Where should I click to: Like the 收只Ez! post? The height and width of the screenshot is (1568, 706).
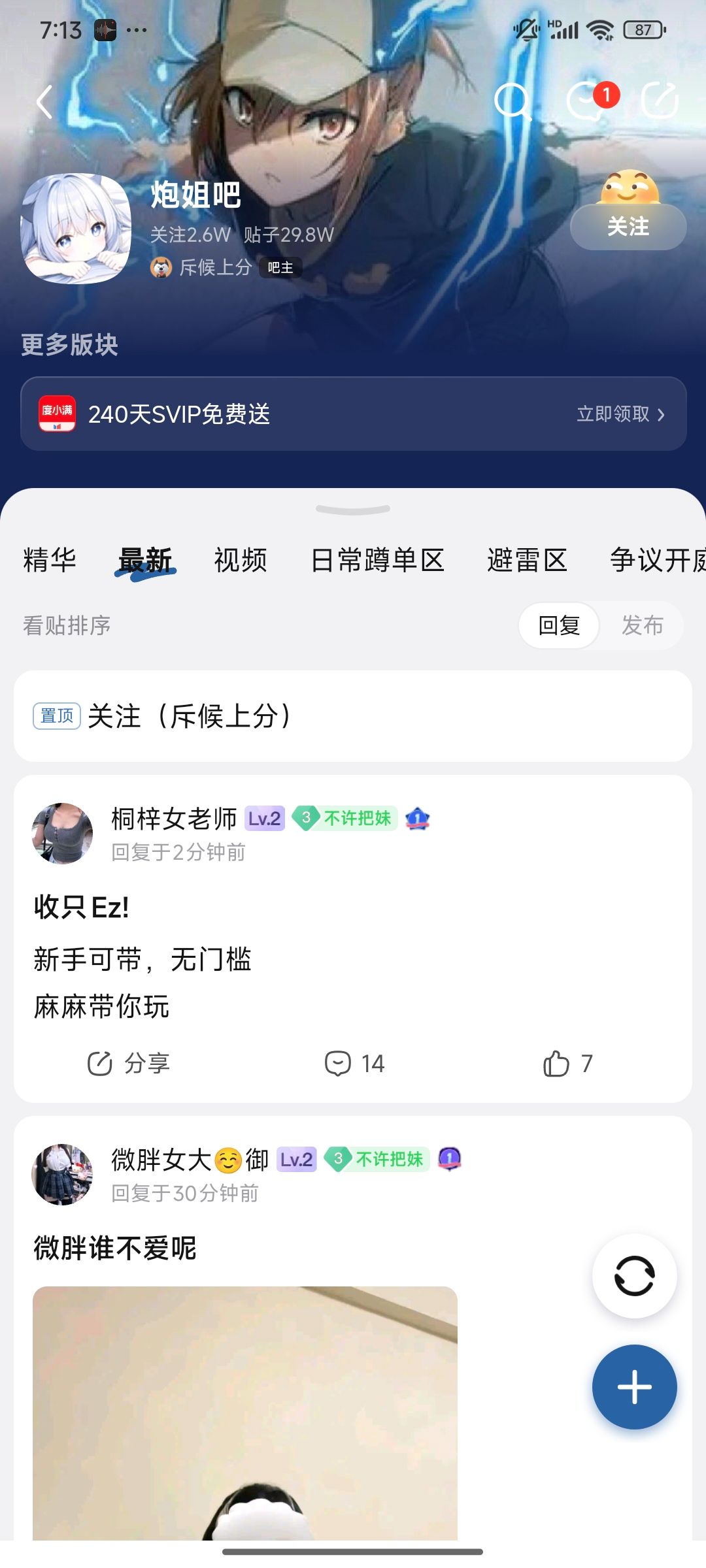tap(567, 1064)
